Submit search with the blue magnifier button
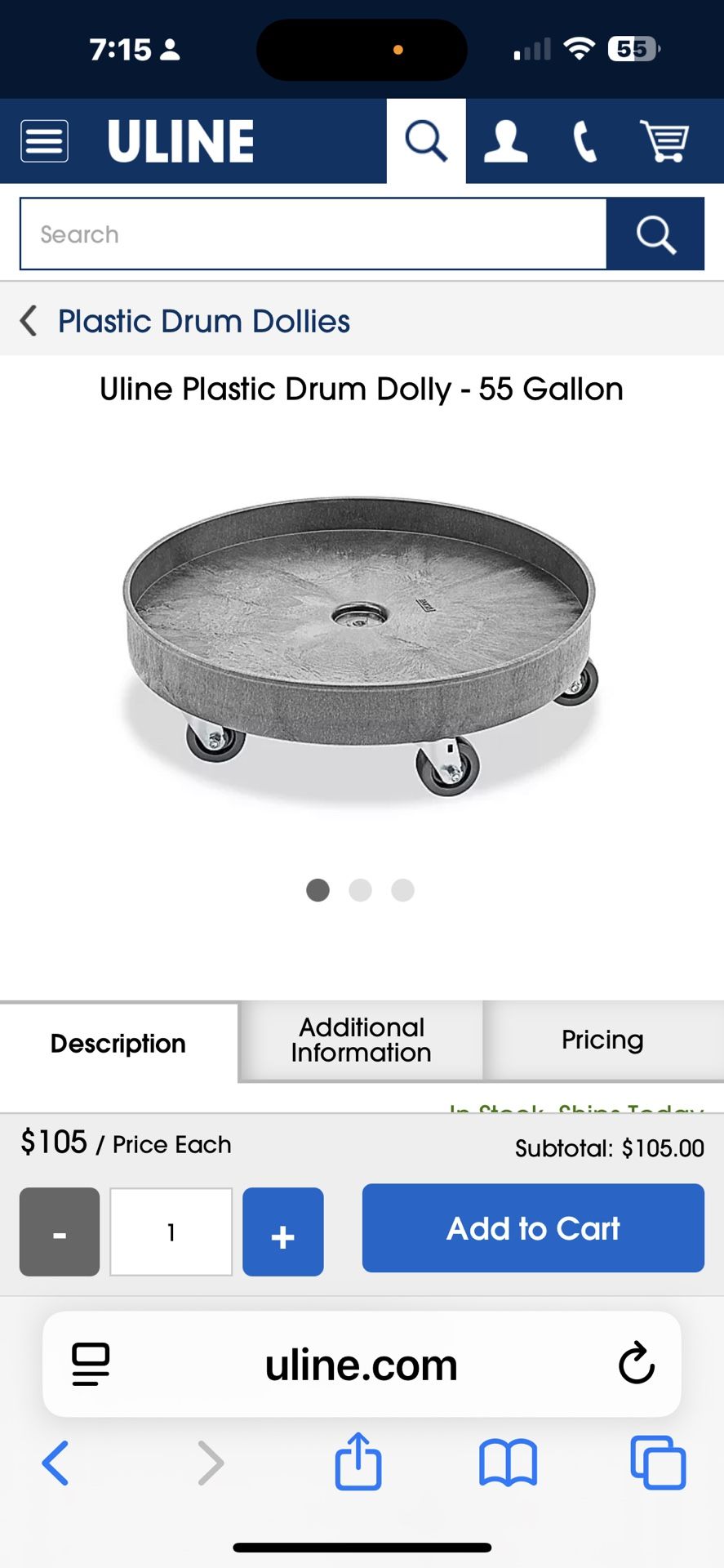The width and height of the screenshot is (724, 1568). 655,234
